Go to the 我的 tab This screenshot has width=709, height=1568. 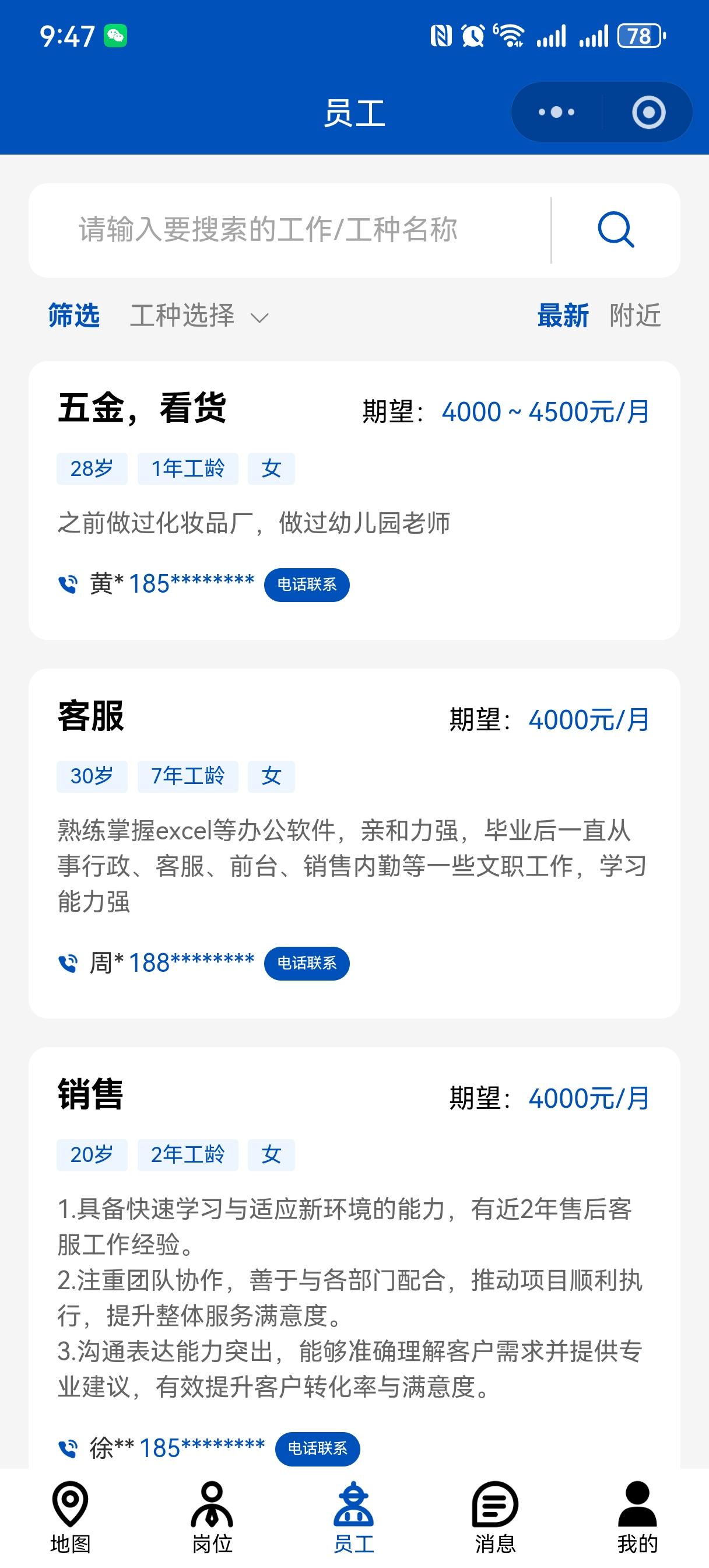pos(637,1518)
